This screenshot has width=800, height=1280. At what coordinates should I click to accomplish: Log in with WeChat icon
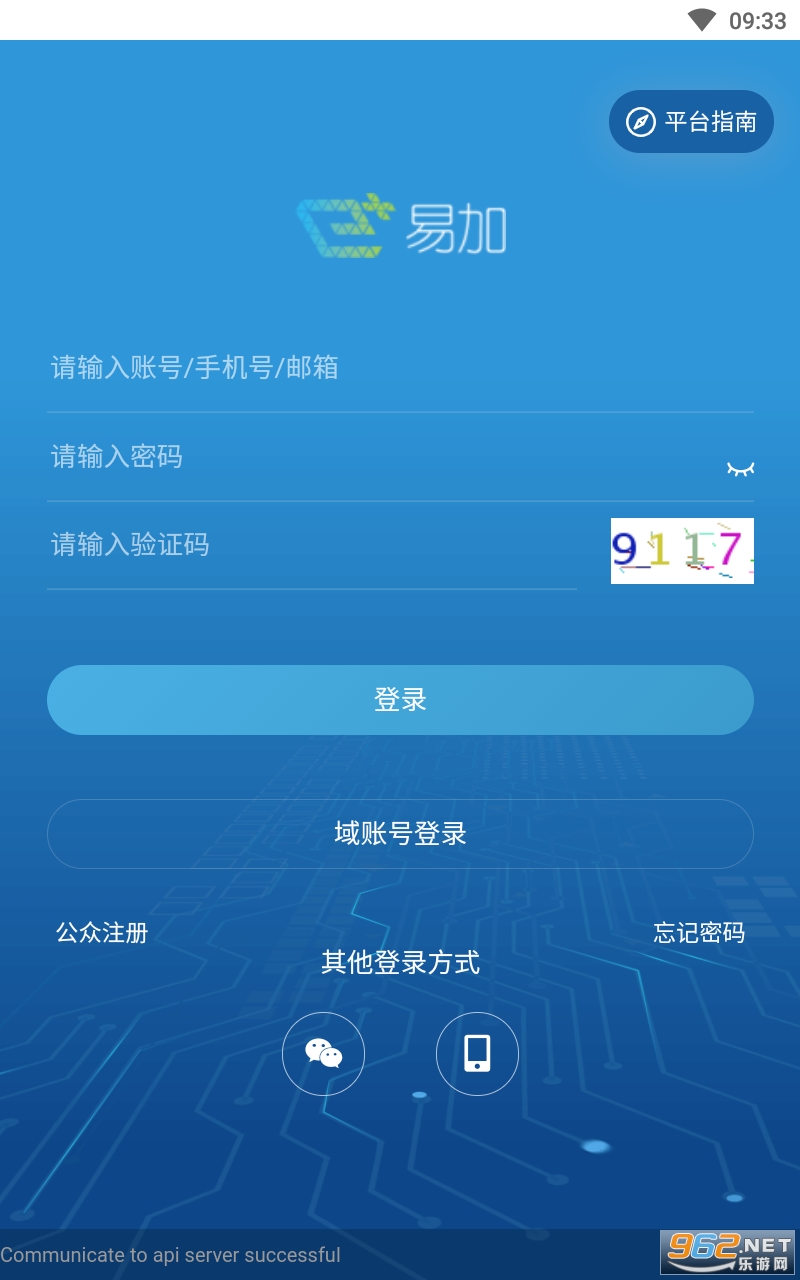click(323, 1054)
